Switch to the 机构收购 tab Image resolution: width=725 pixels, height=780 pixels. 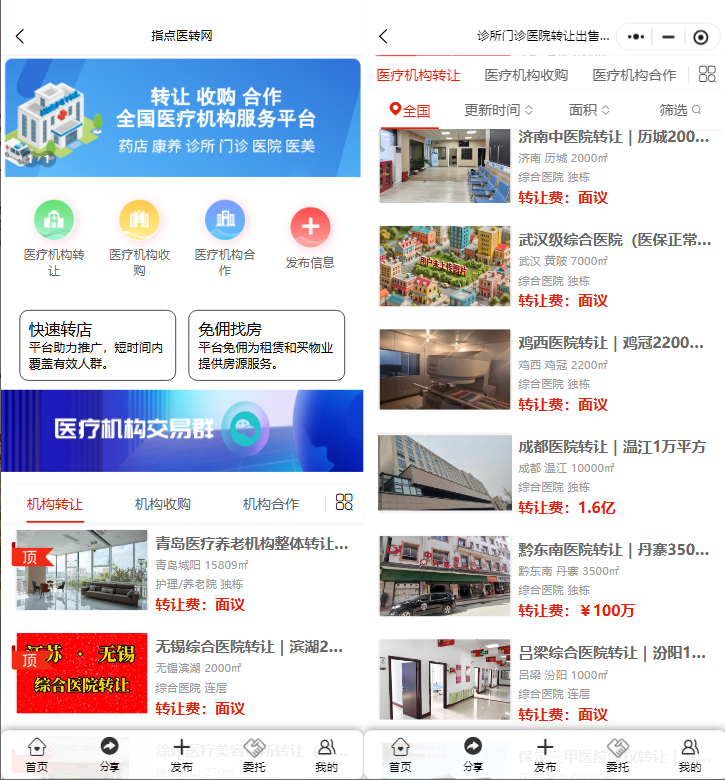[x=163, y=504]
